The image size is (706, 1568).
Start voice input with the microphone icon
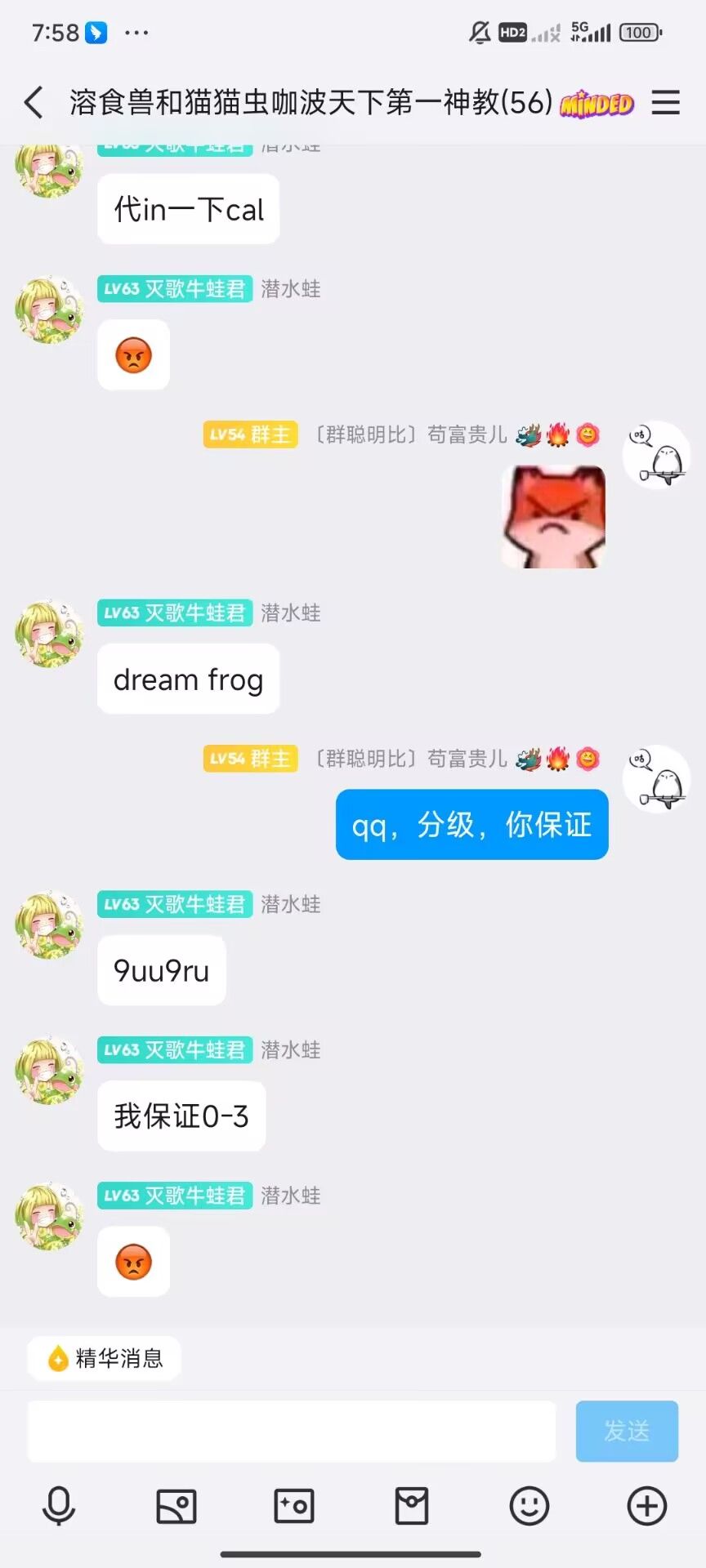click(59, 1506)
